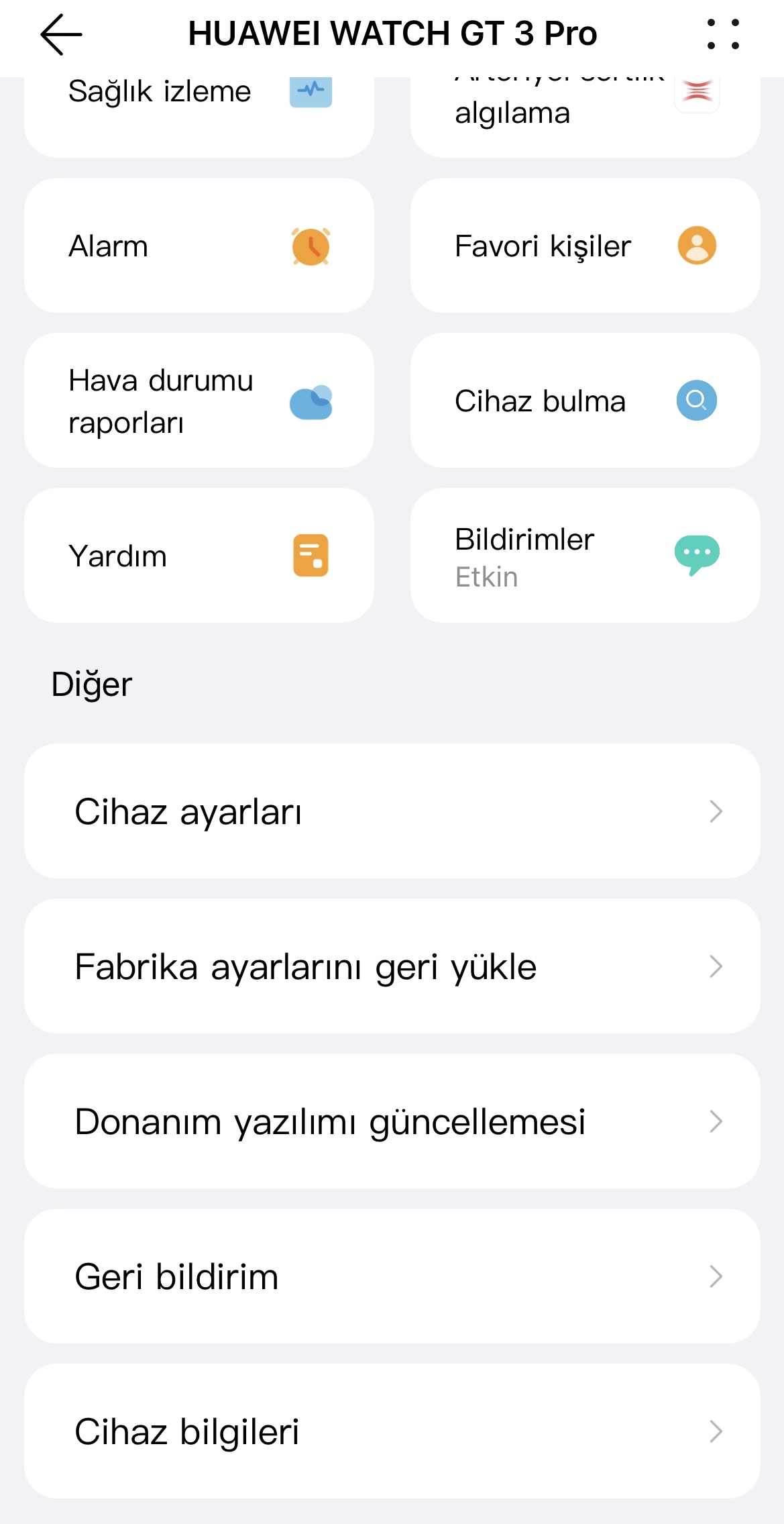Image resolution: width=784 pixels, height=1524 pixels.
Task: Open the Yardım card
Action: (199, 556)
